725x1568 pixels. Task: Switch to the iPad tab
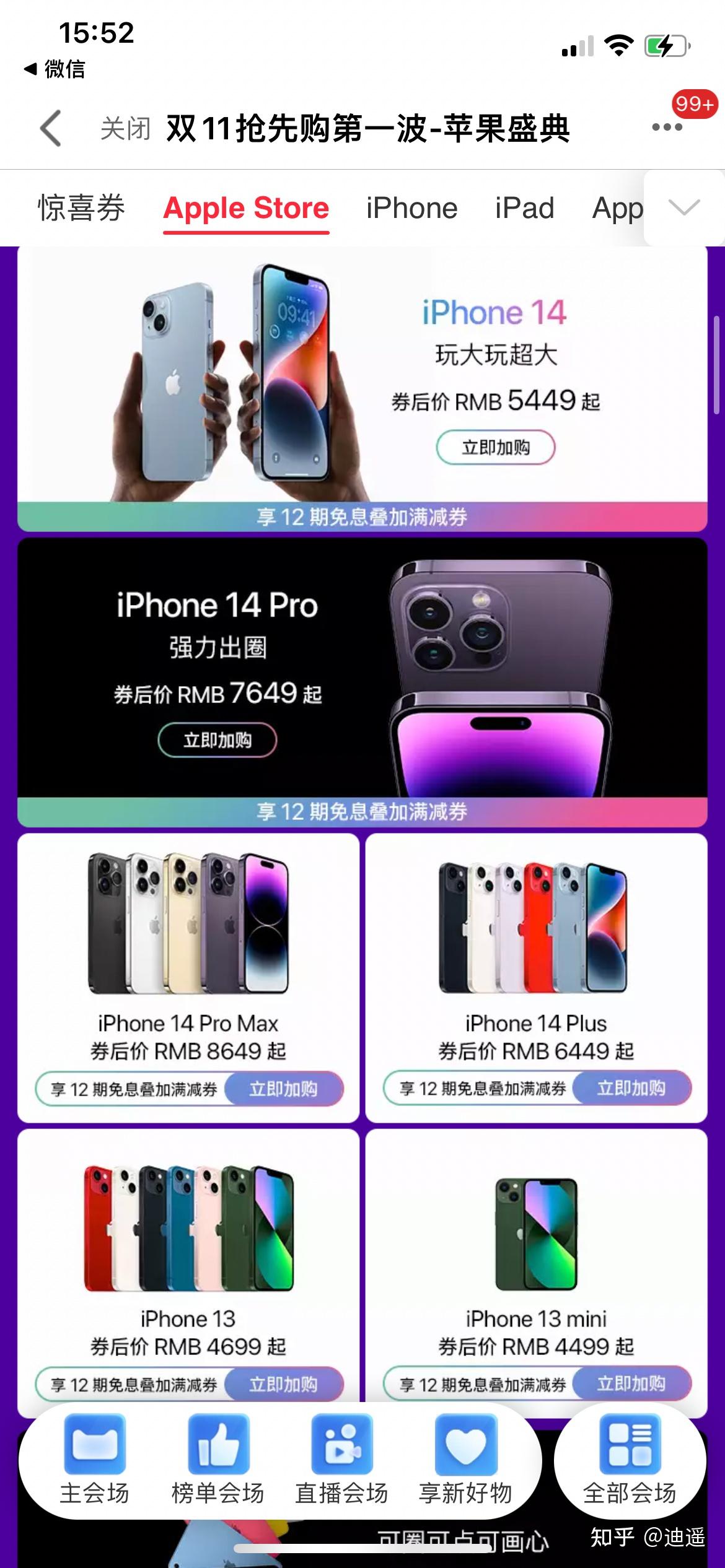(524, 208)
